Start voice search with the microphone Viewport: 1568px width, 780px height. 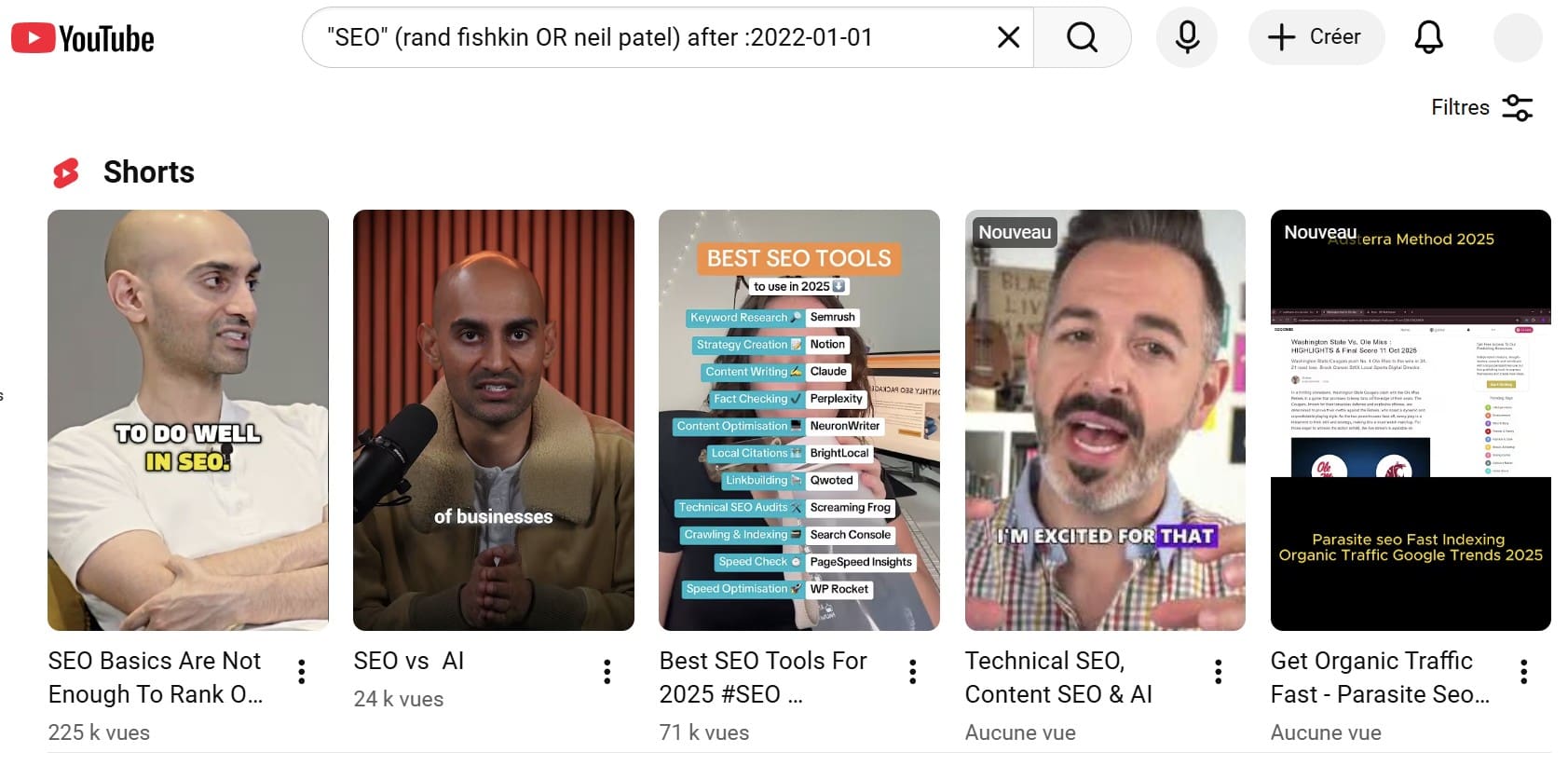(x=1186, y=37)
